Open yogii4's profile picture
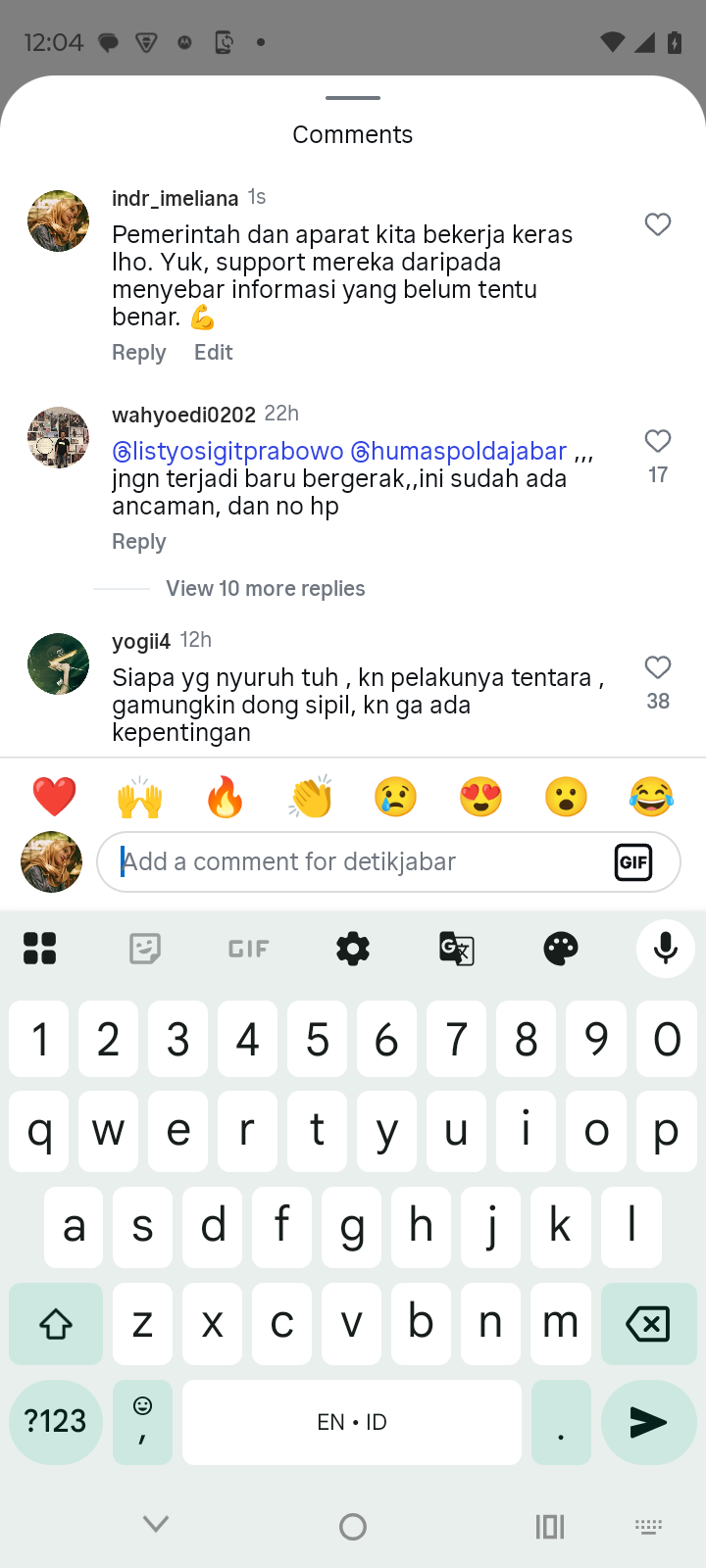The width and height of the screenshot is (706, 1568). [58, 663]
